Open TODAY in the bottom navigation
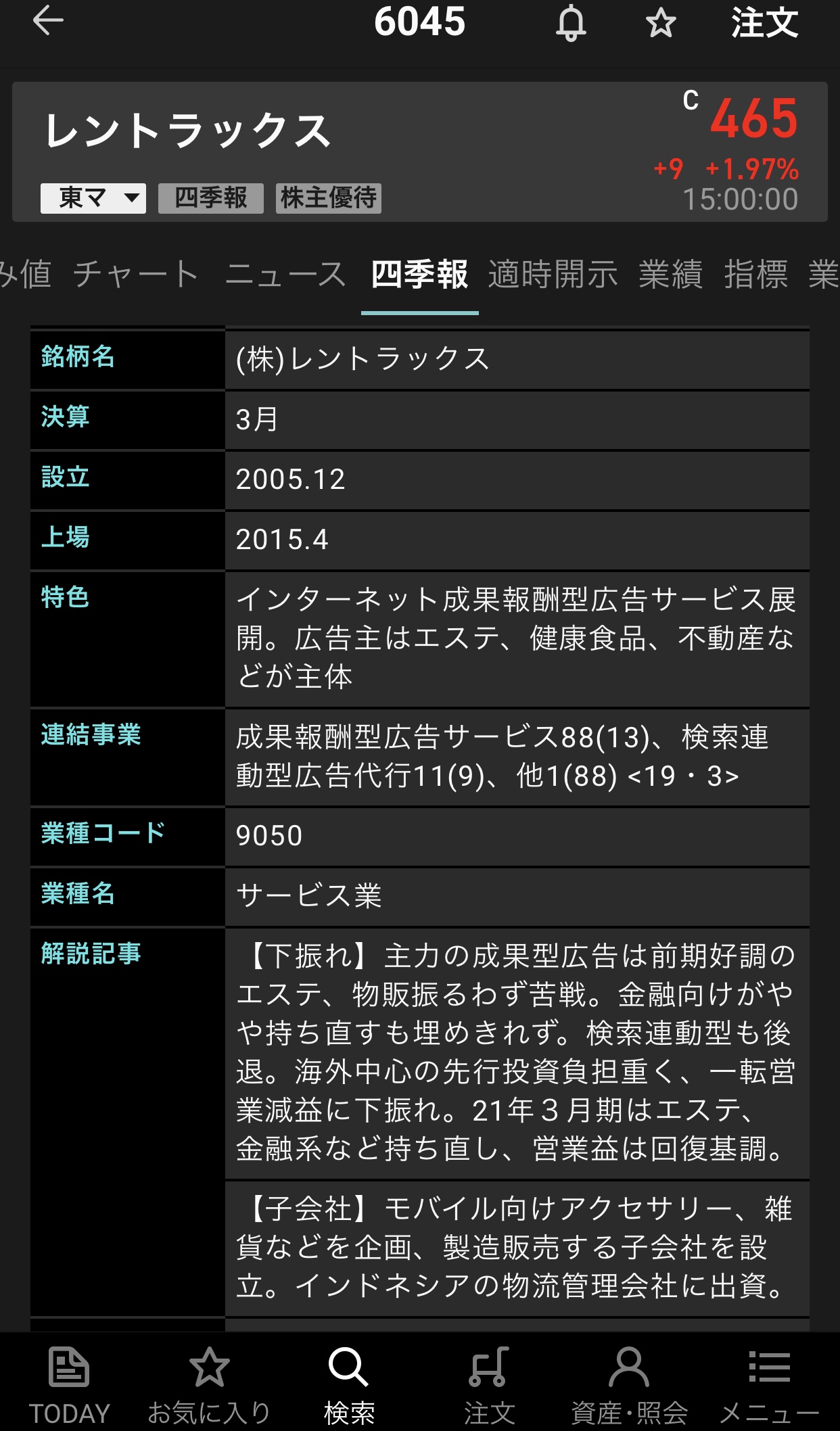This screenshot has width=840, height=1431. point(69,1384)
